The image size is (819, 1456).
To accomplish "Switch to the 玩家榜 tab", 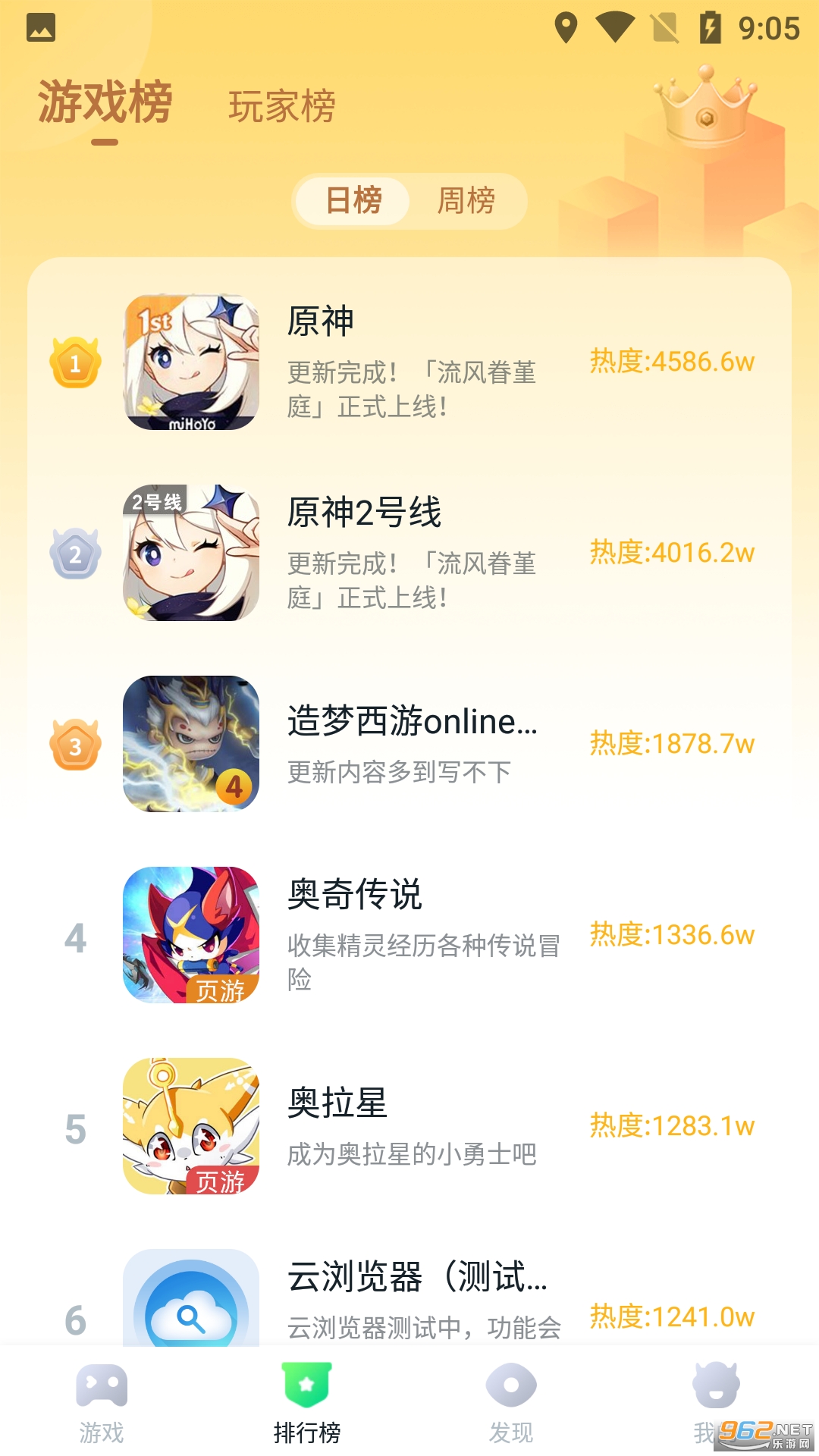I will [281, 106].
